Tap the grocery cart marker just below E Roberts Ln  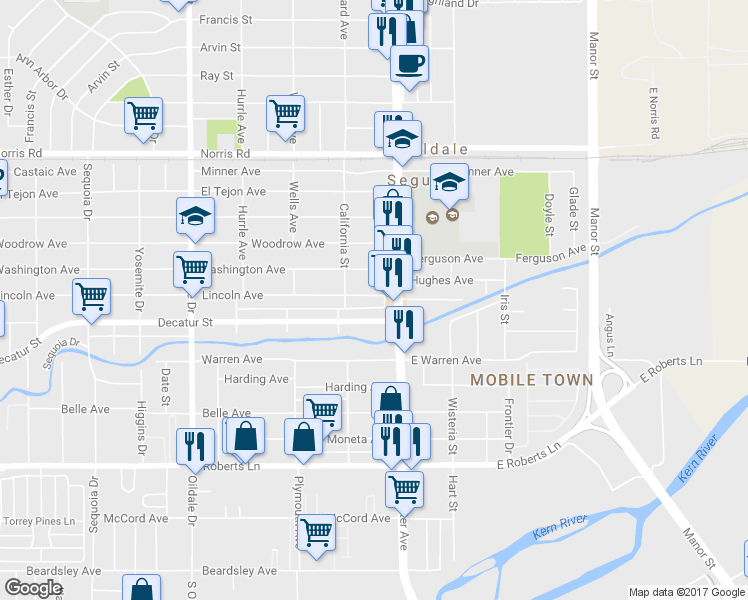tap(404, 489)
